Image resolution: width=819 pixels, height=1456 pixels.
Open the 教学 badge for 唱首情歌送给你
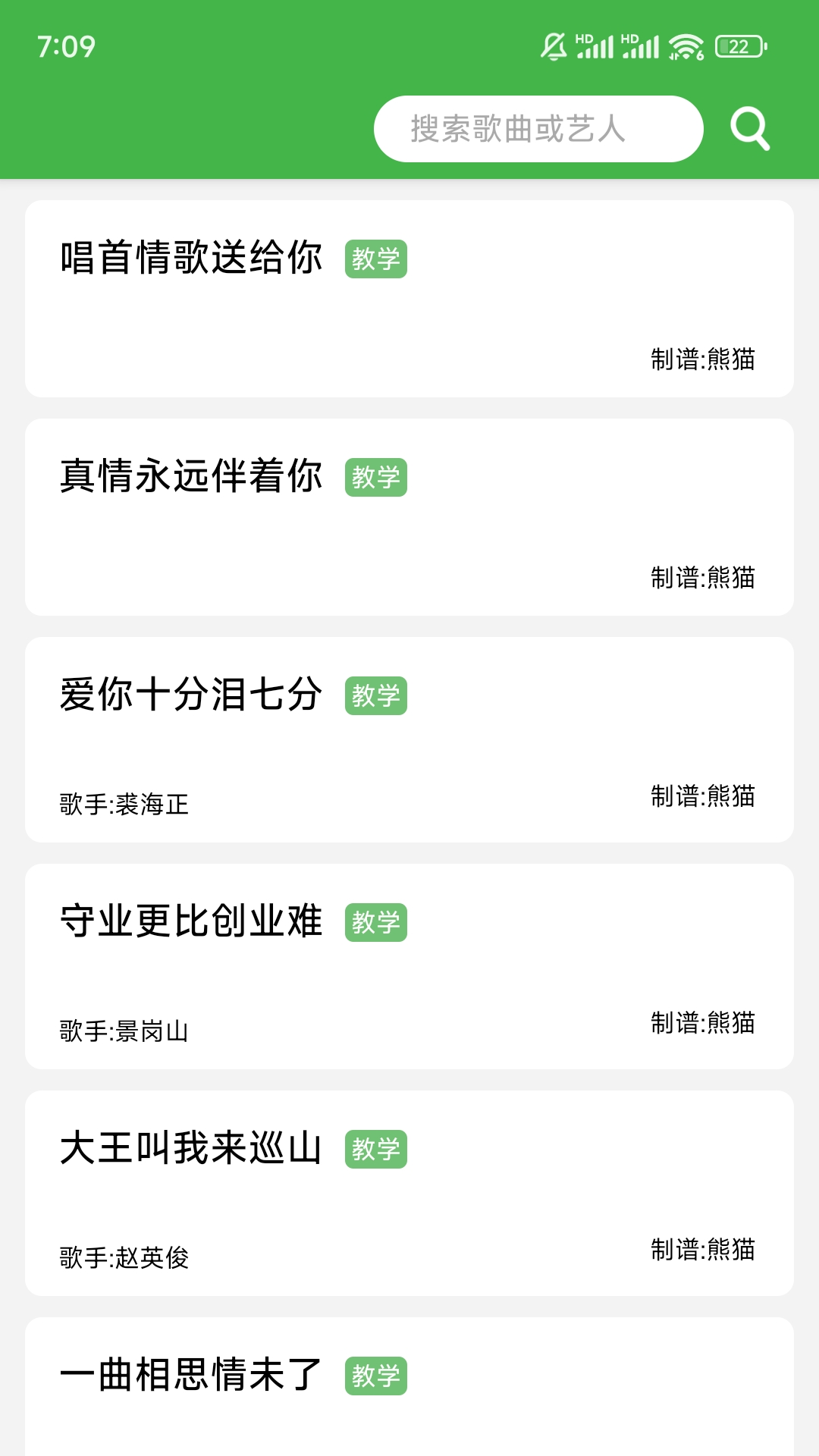377,258
